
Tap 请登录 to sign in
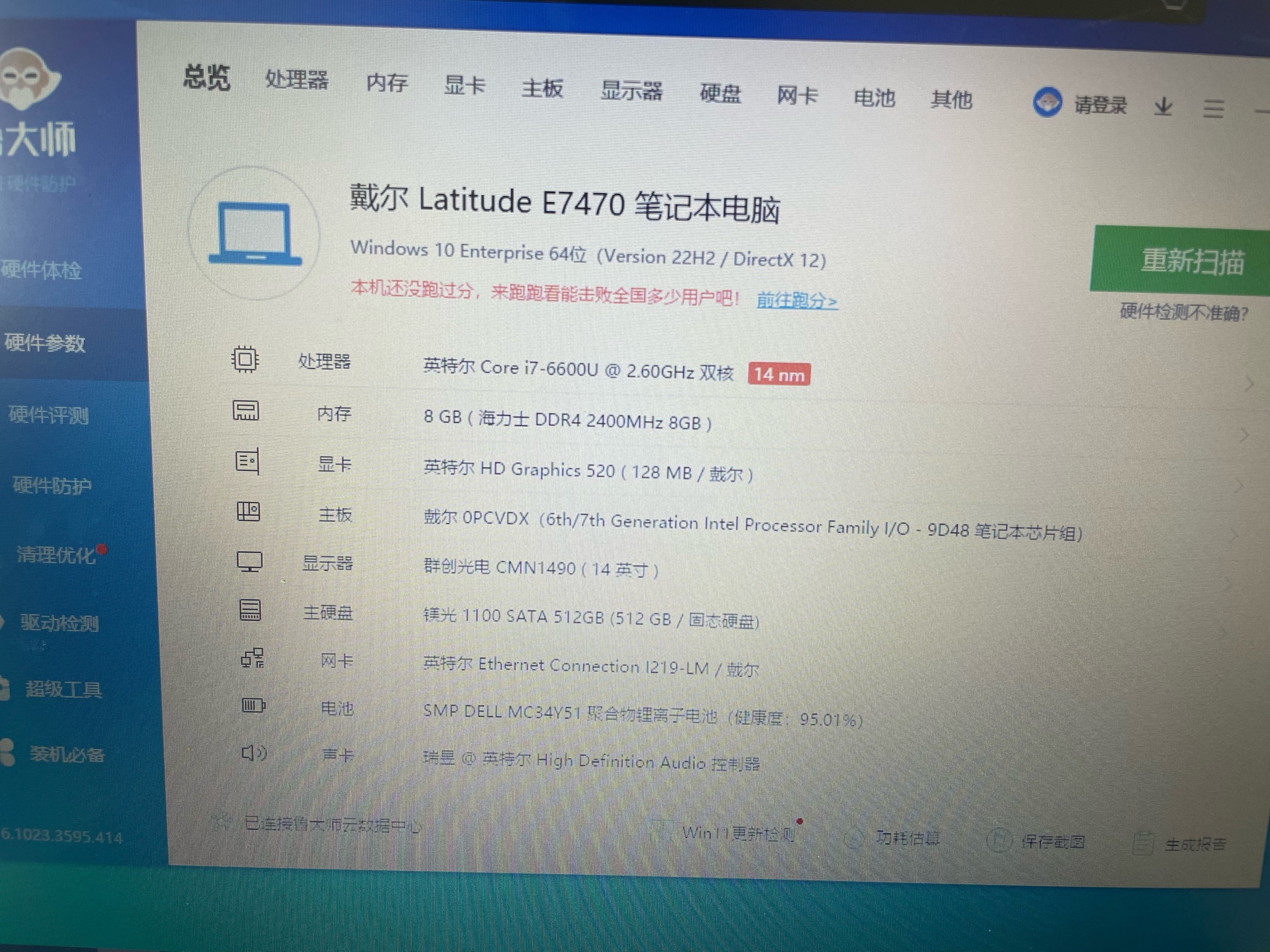[1099, 105]
